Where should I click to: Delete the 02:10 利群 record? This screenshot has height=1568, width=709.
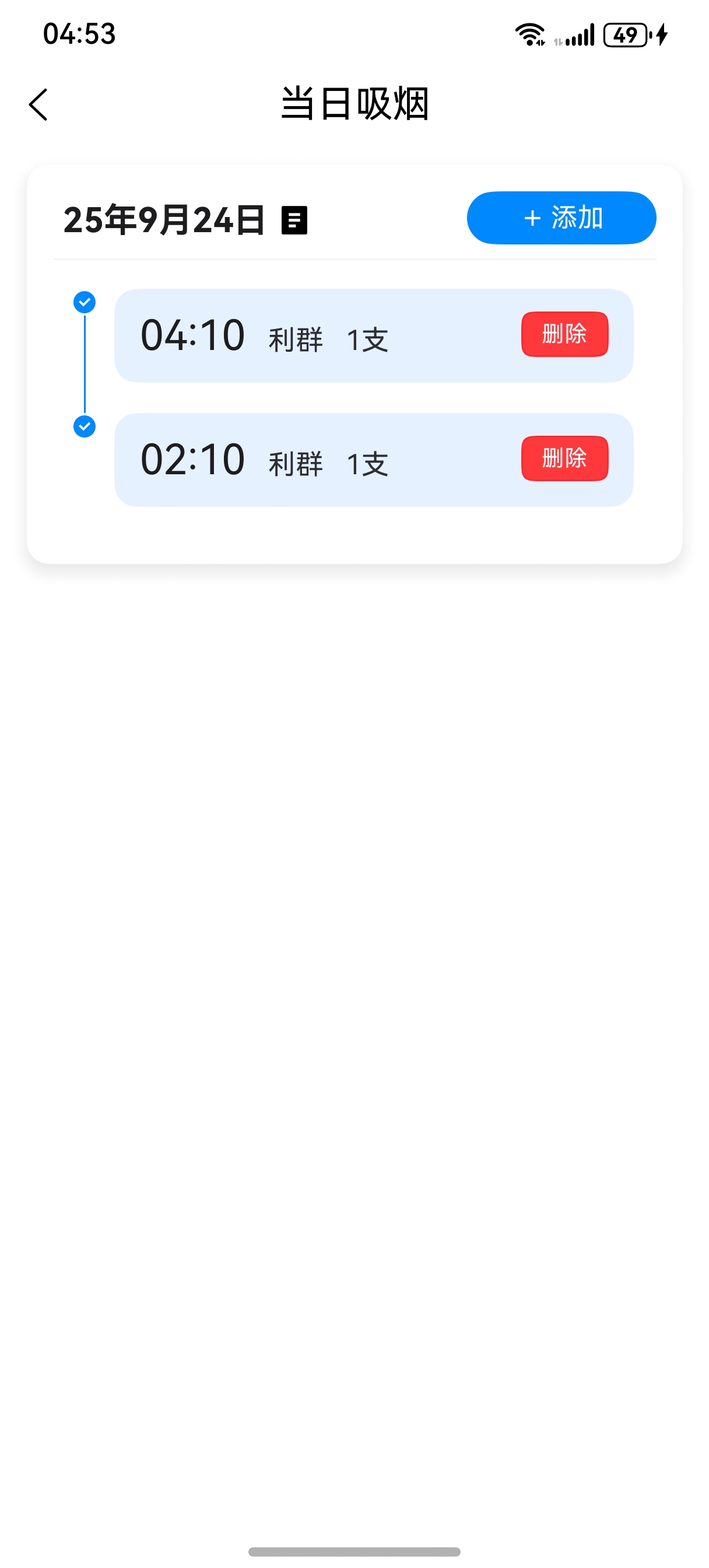coord(564,459)
